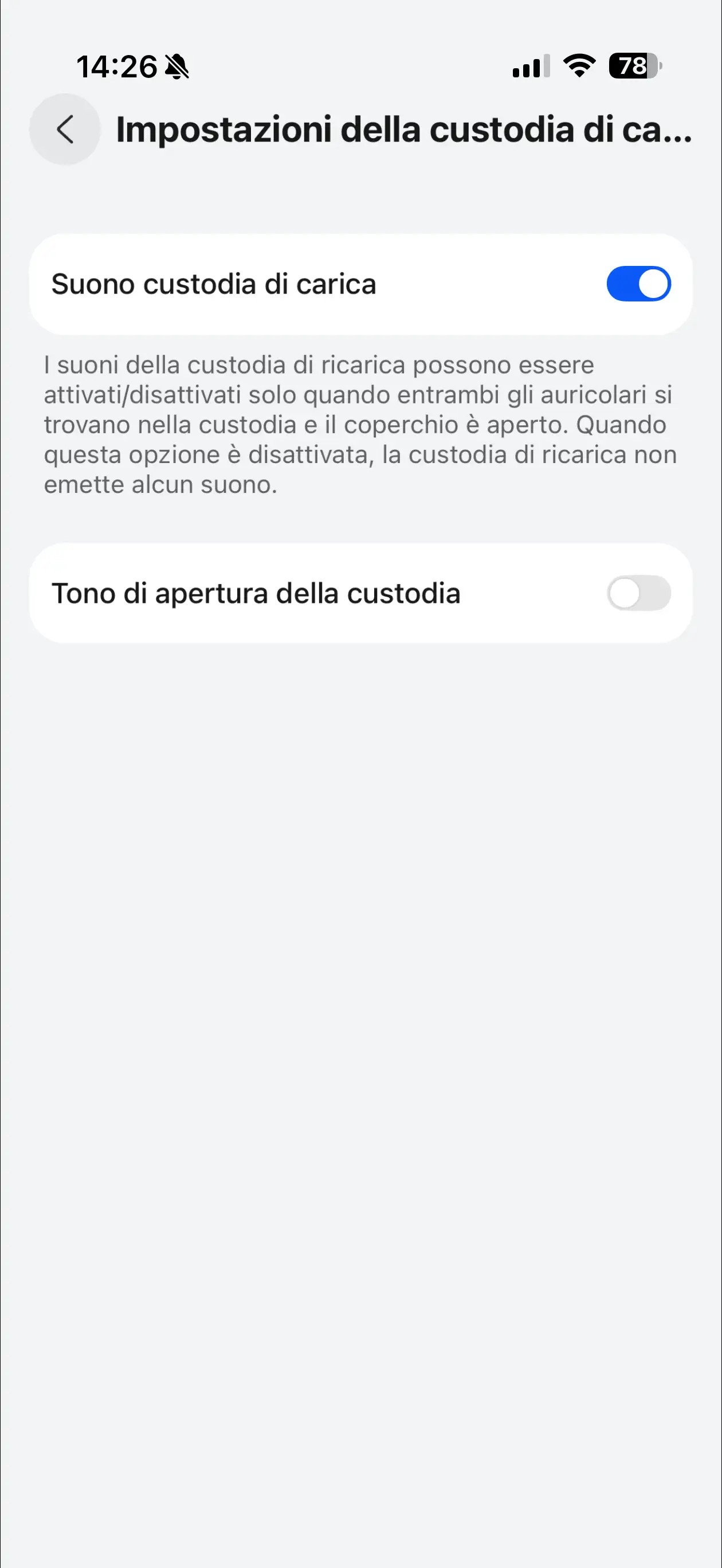The width and height of the screenshot is (722, 1568).
Task: Go back with the top-left arrow
Action: click(x=65, y=129)
